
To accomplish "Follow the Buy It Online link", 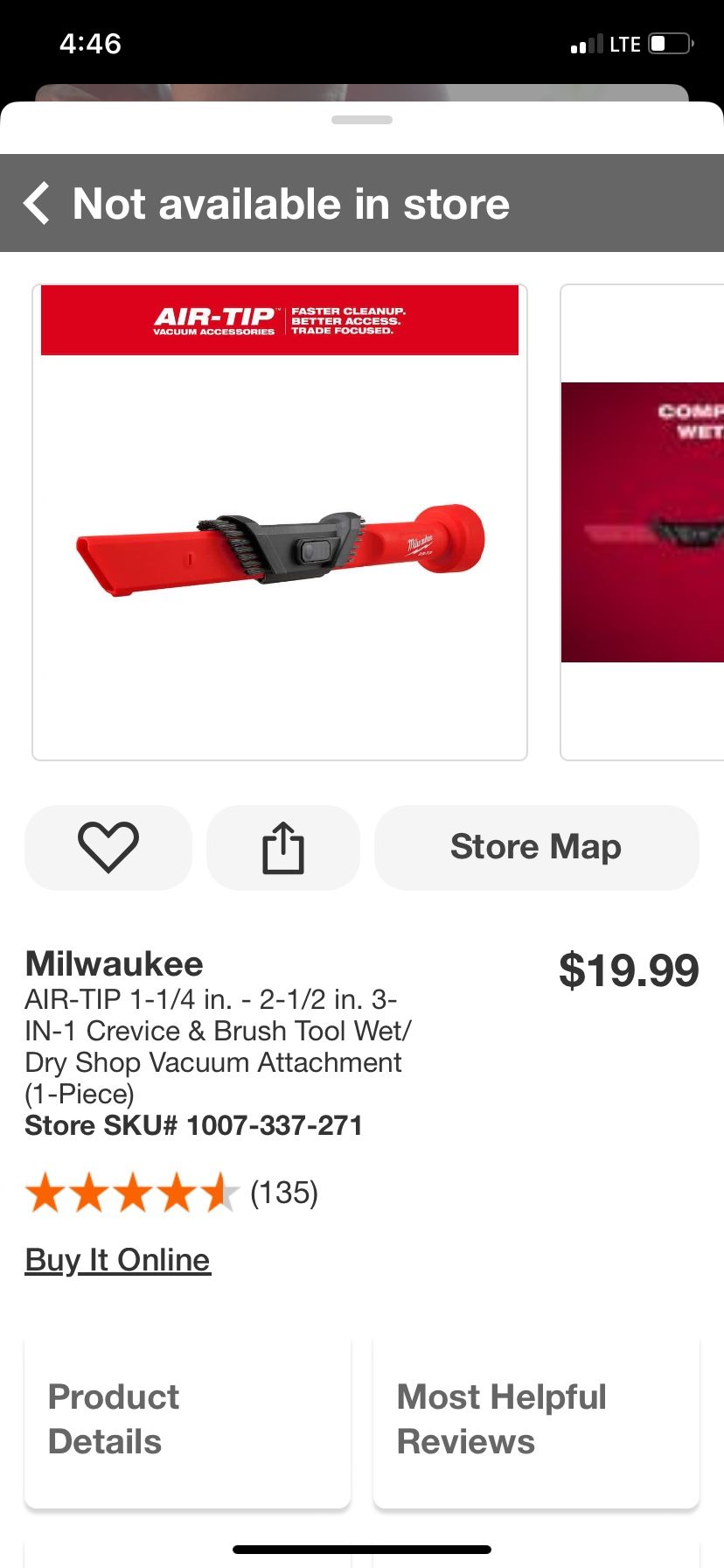I will click(118, 1260).
